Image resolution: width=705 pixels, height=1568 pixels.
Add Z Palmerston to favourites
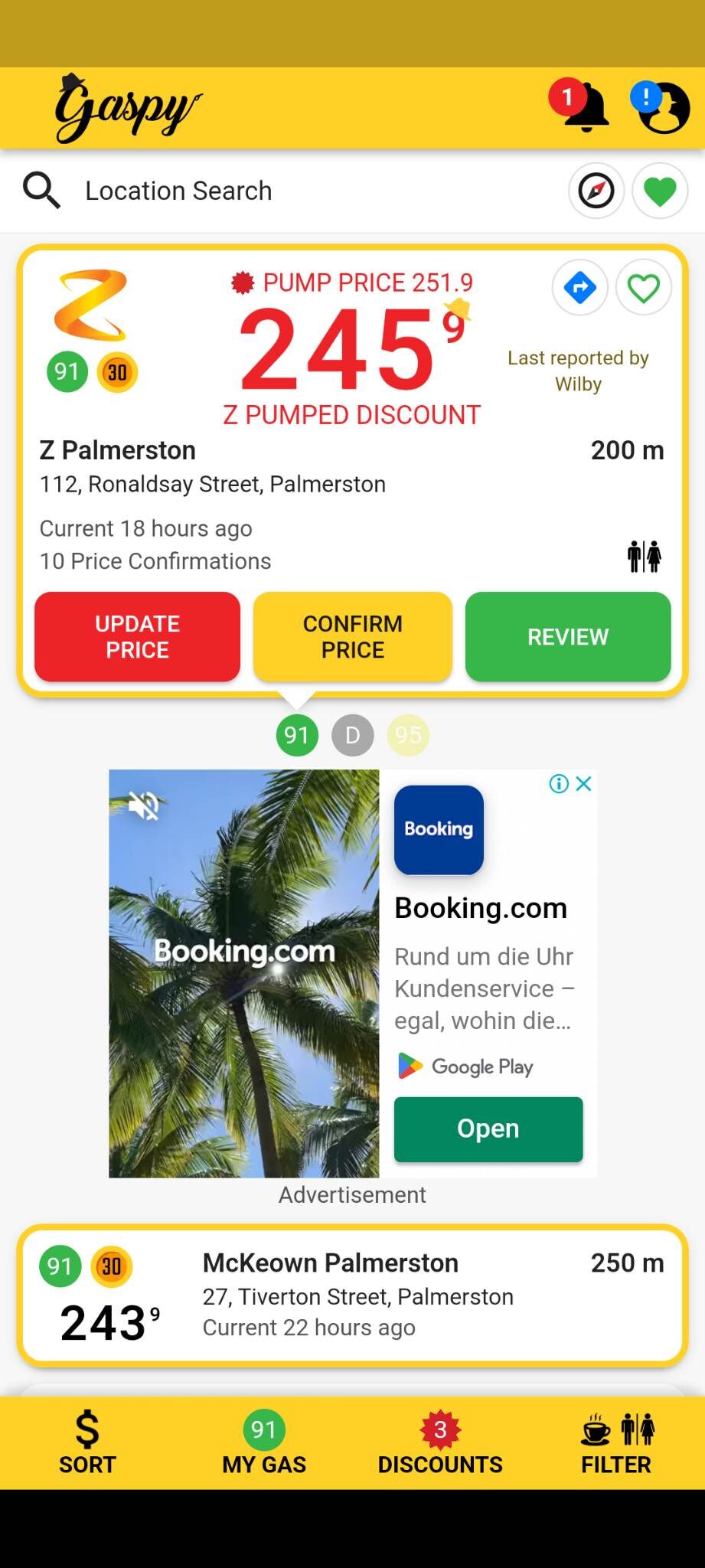[x=643, y=288]
